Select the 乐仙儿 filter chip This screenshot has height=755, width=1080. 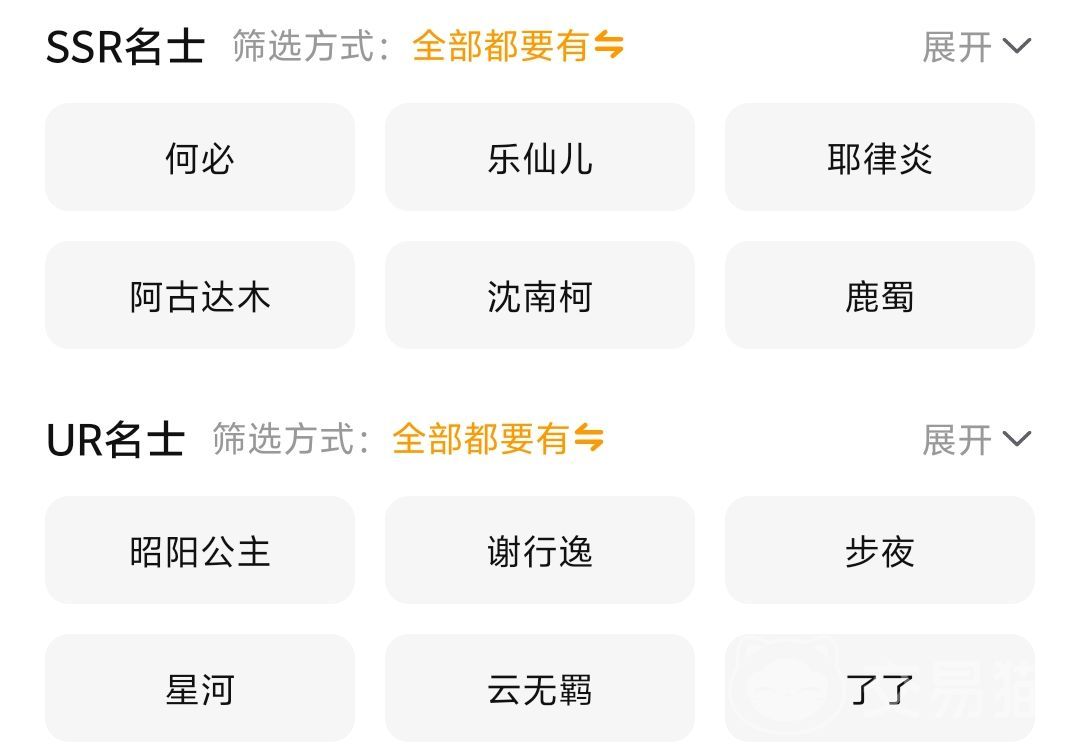point(539,157)
